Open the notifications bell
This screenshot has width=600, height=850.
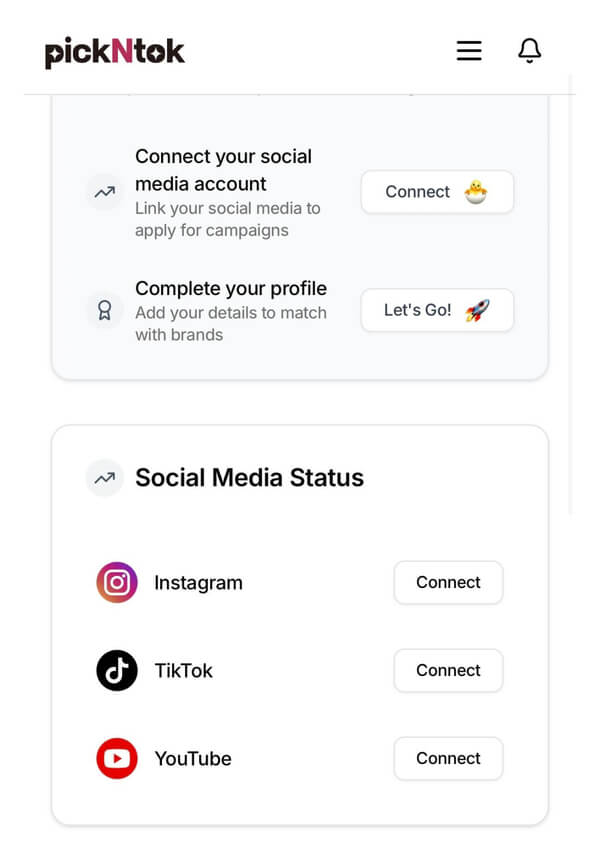tap(529, 51)
